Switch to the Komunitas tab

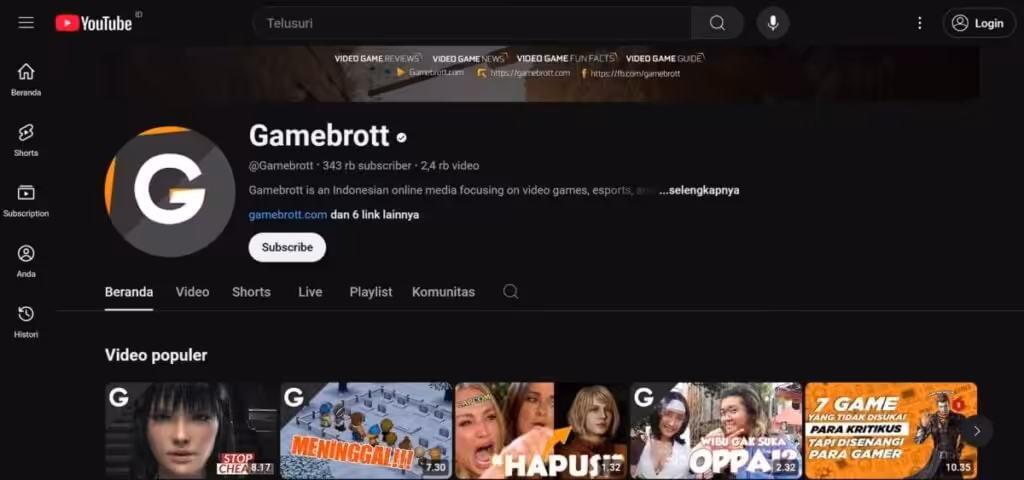[x=443, y=292]
